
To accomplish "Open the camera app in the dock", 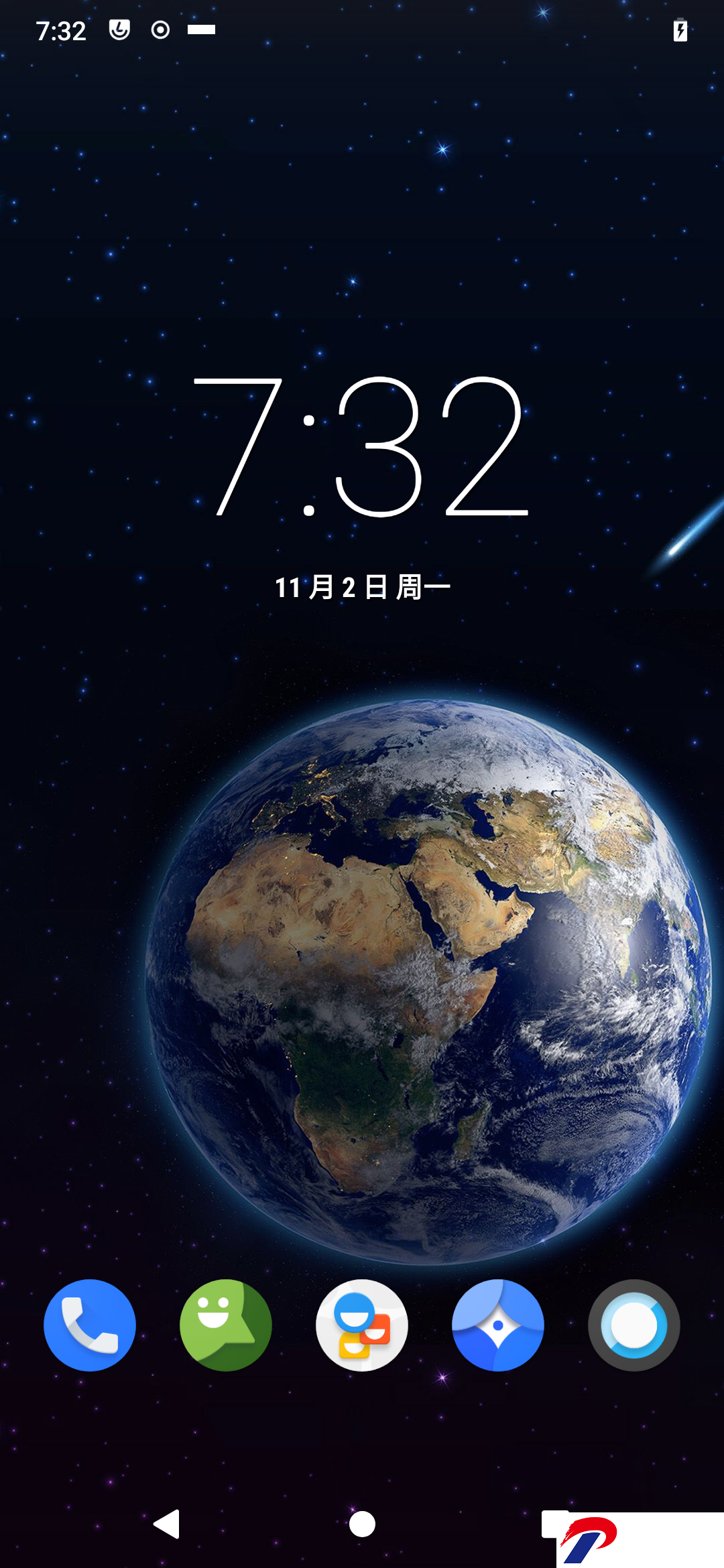I will pos(634,1325).
